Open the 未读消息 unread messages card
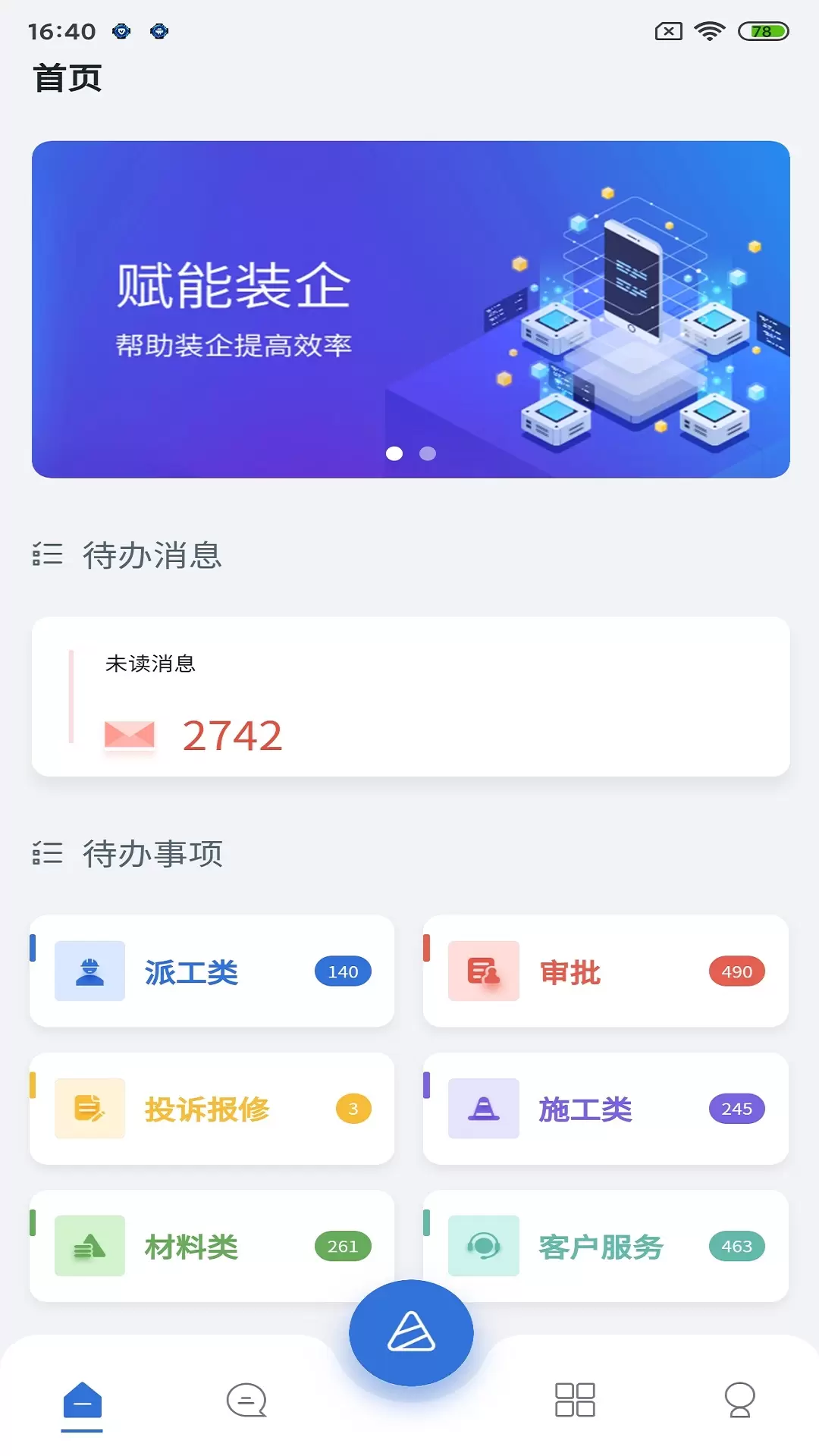The width and height of the screenshot is (819, 1456). (410, 696)
